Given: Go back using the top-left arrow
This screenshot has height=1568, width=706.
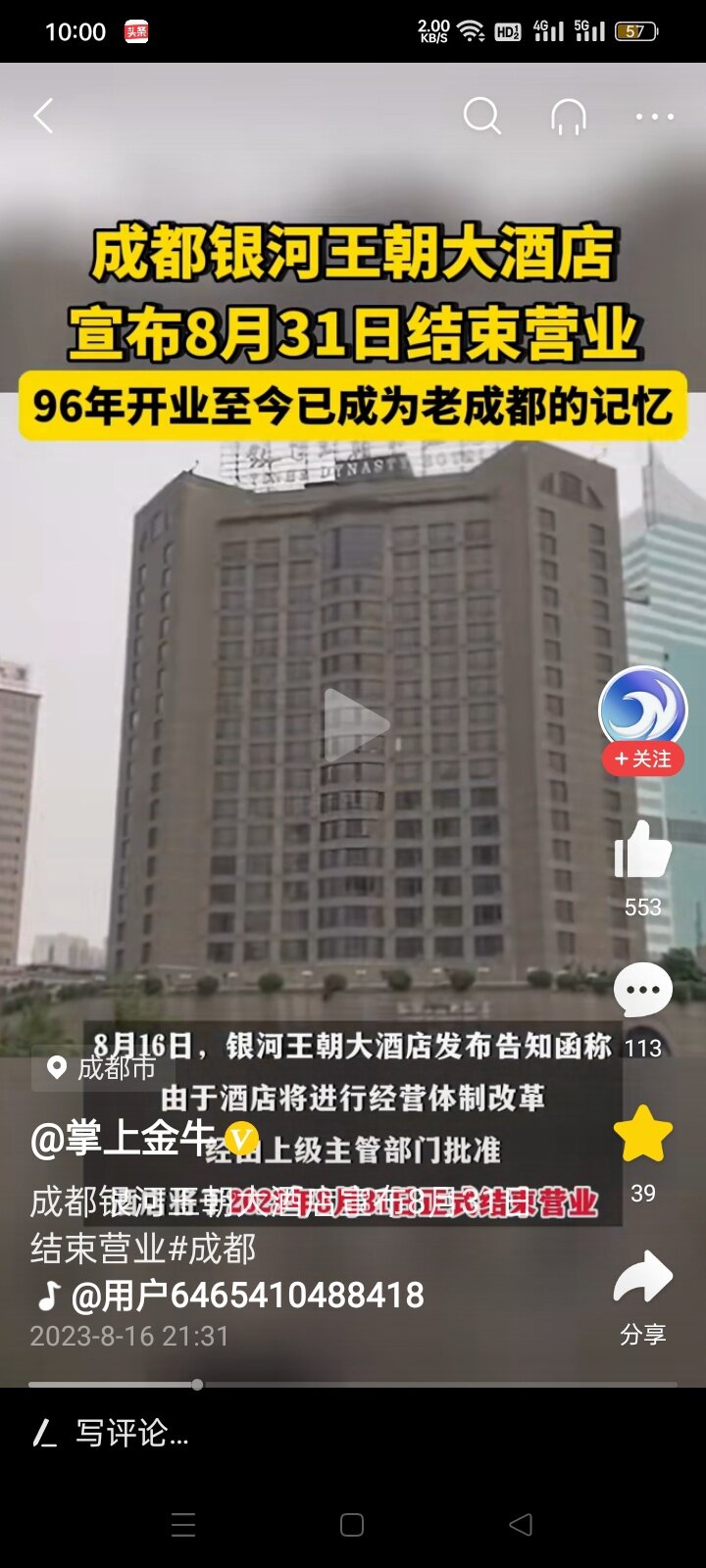Looking at the screenshot, I should point(43,116).
